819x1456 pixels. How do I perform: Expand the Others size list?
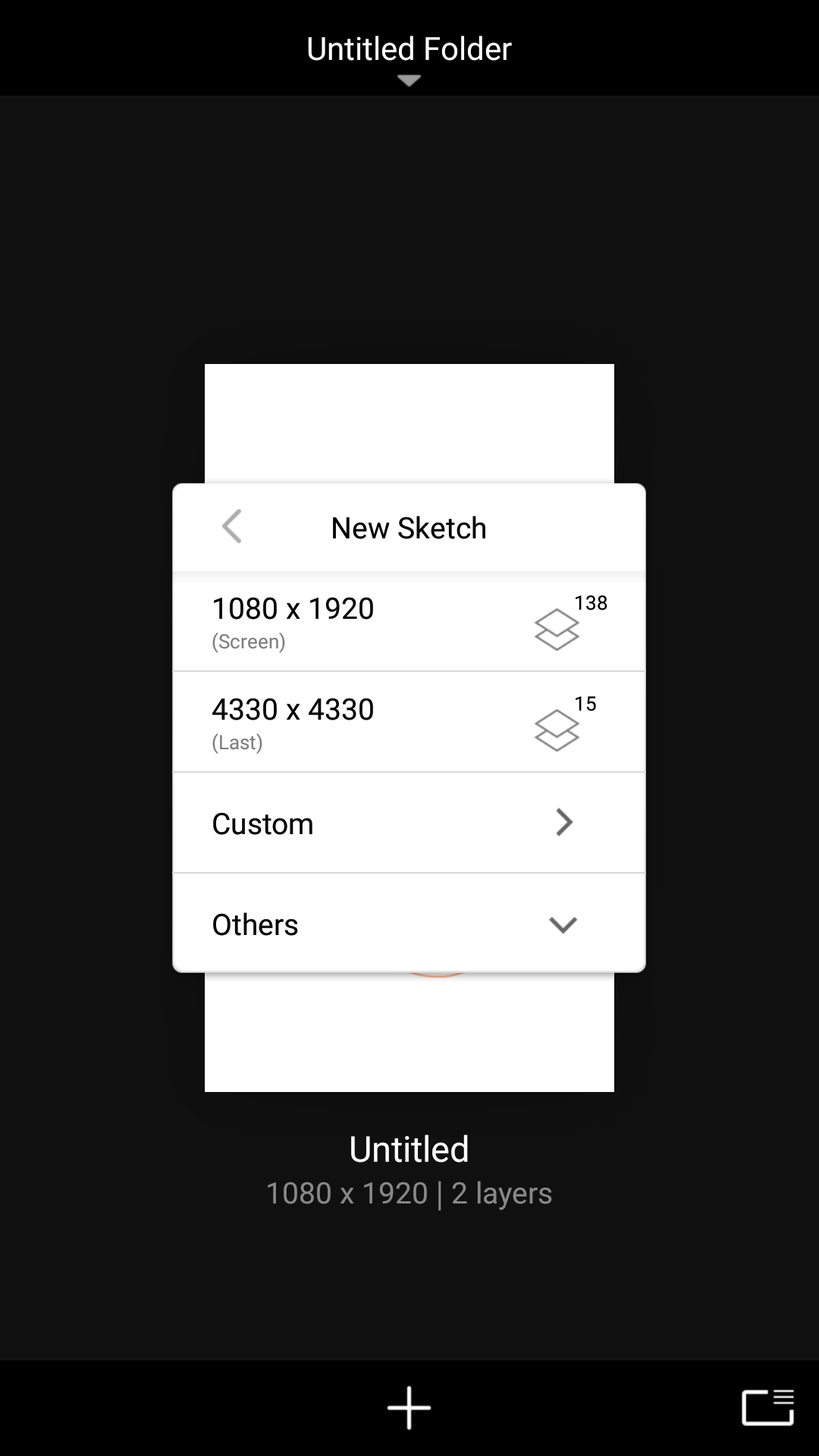(x=409, y=924)
